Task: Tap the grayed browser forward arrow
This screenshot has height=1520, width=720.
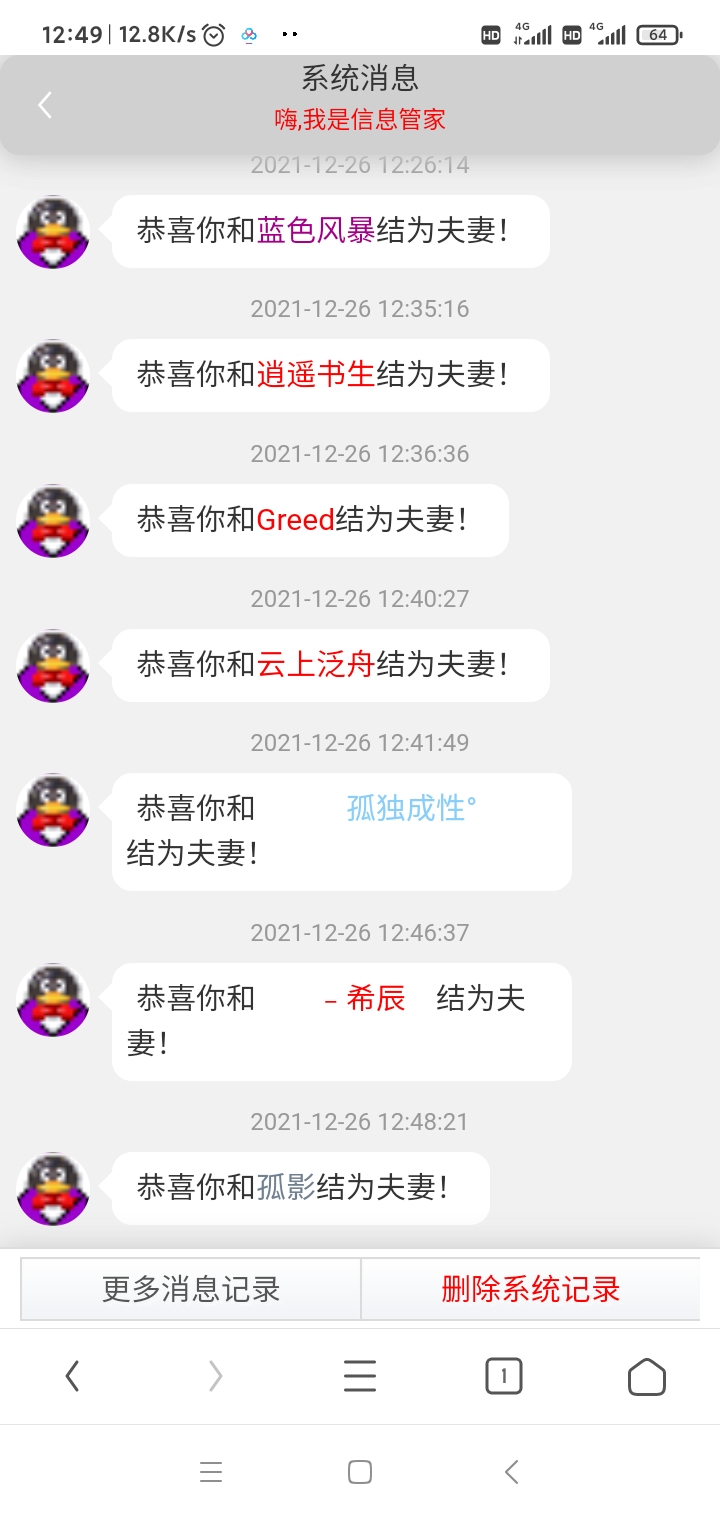Action: point(216,1375)
